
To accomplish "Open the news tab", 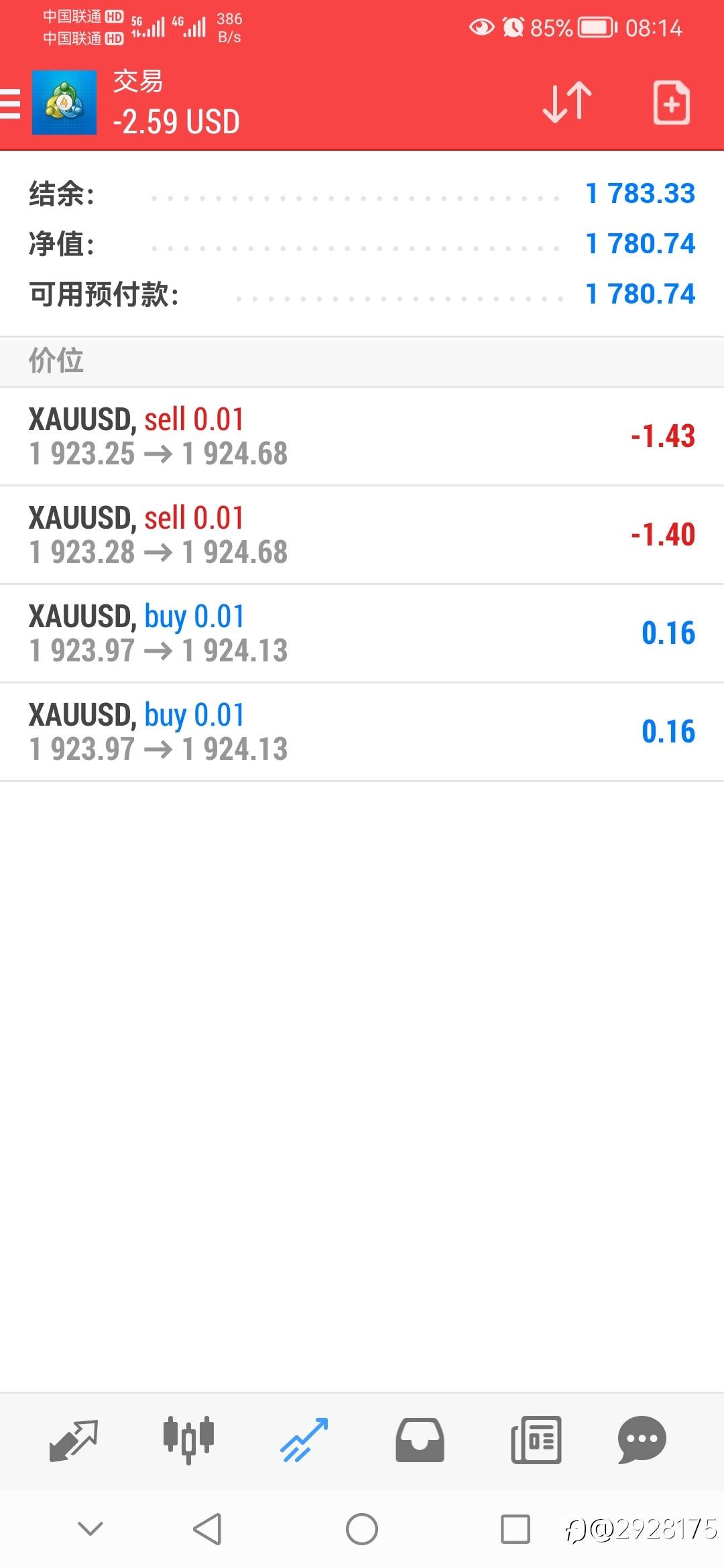I will tap(536, 1440).
